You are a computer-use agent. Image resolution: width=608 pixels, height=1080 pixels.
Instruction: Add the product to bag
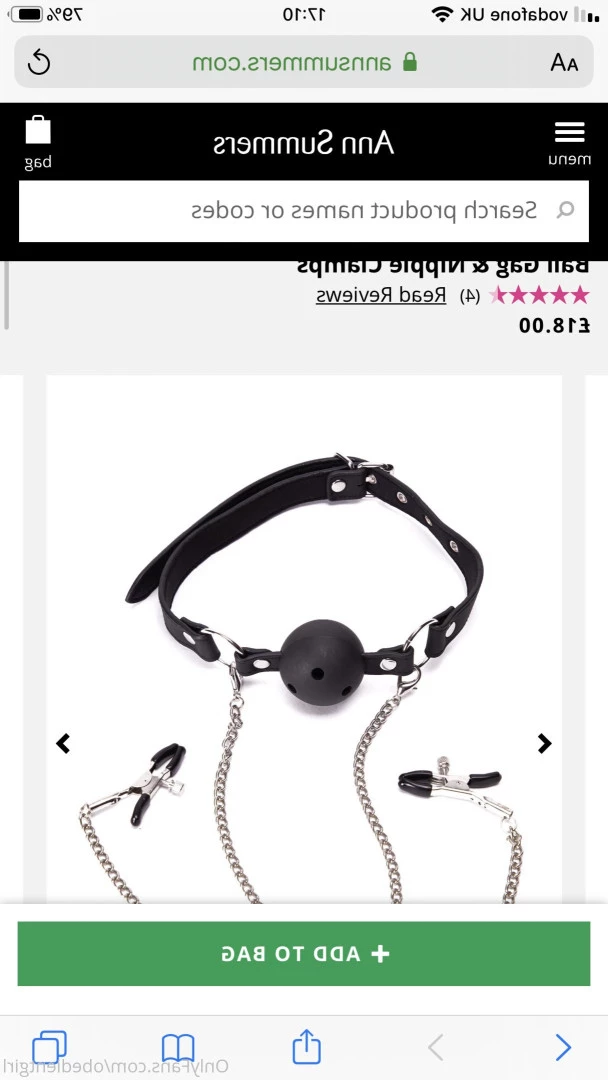coord(304,954)
